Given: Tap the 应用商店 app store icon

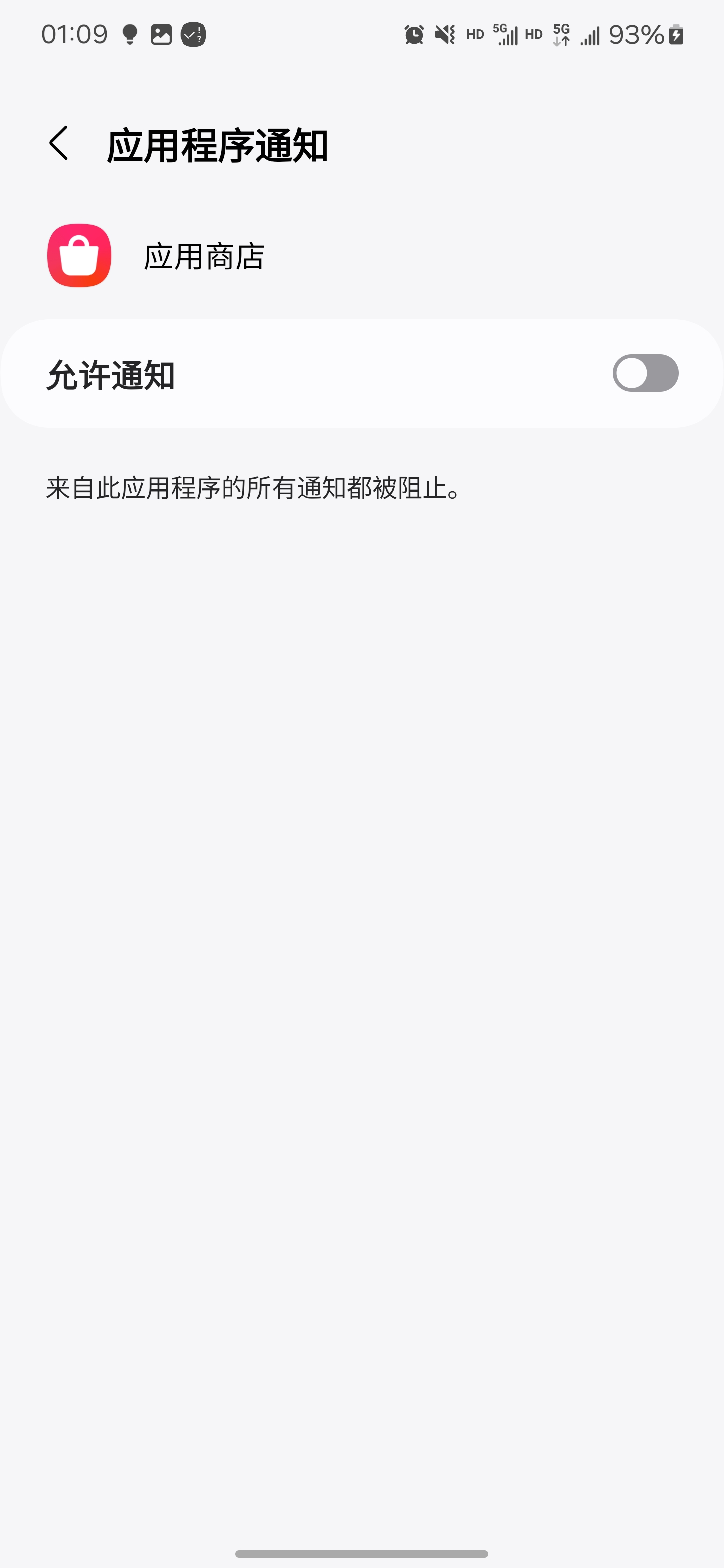Looking at the screenshot, I should pyautogui.click(x=78, y=255).
